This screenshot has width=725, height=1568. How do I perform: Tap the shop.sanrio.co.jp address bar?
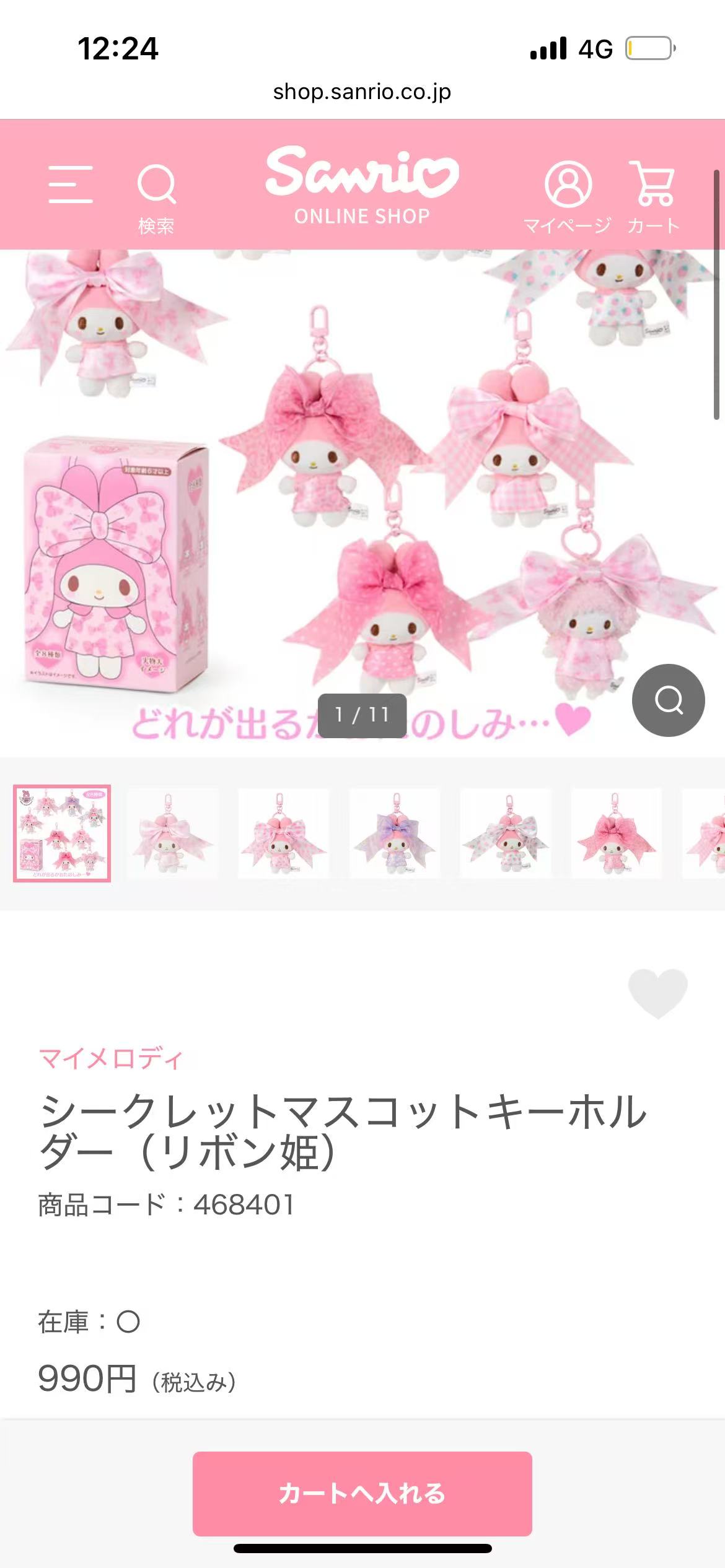(x=362, y=92)
